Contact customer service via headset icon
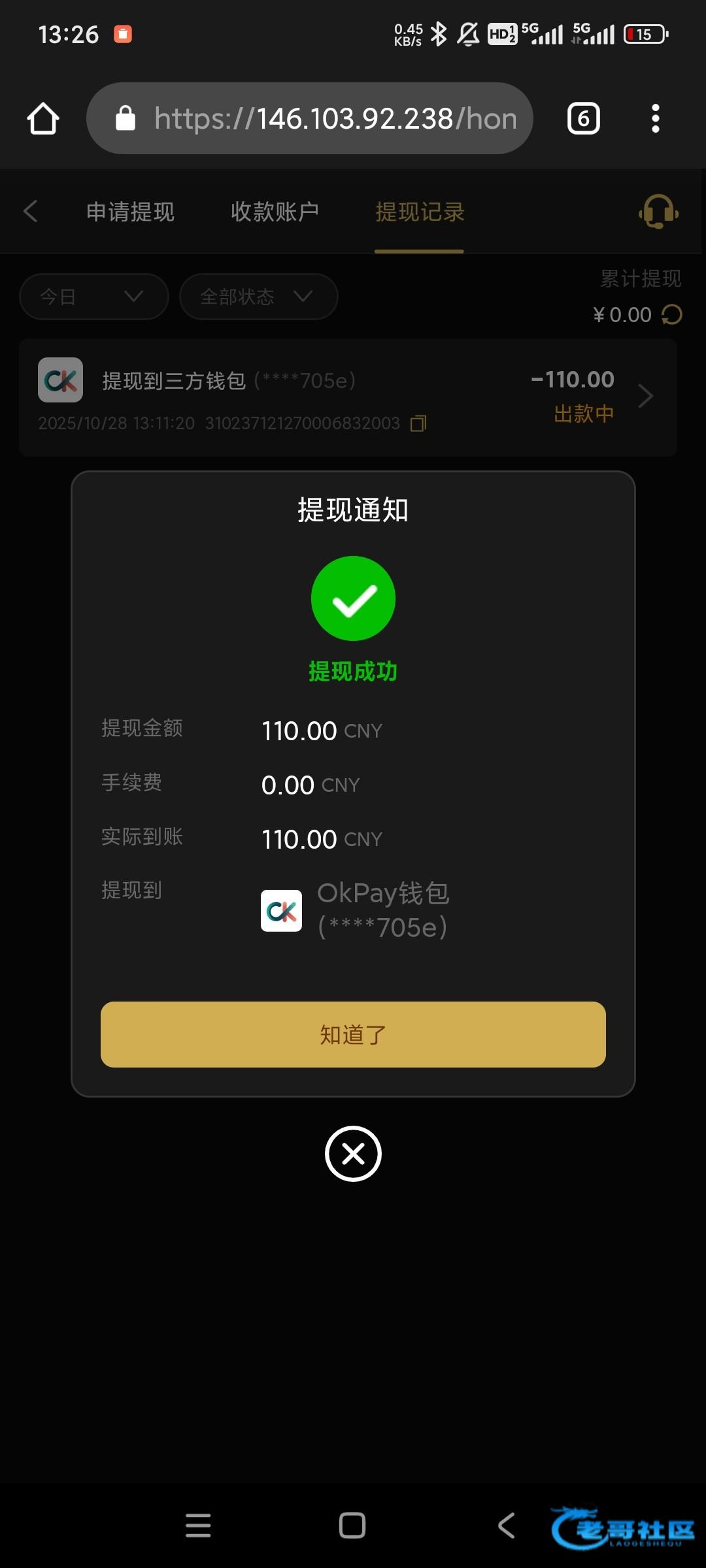The height and width of the screenshot is (1568, 706). click(658, 212)
